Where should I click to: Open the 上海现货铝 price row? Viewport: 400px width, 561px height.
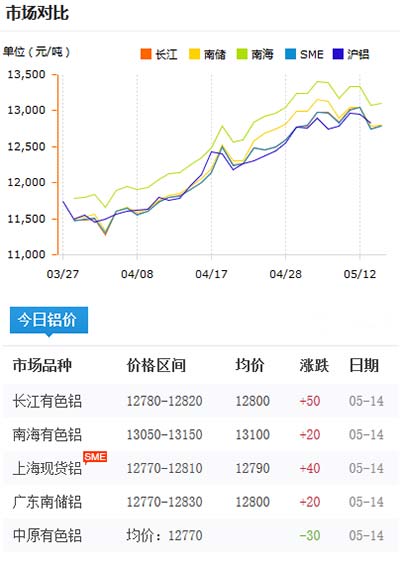(200, 468)
